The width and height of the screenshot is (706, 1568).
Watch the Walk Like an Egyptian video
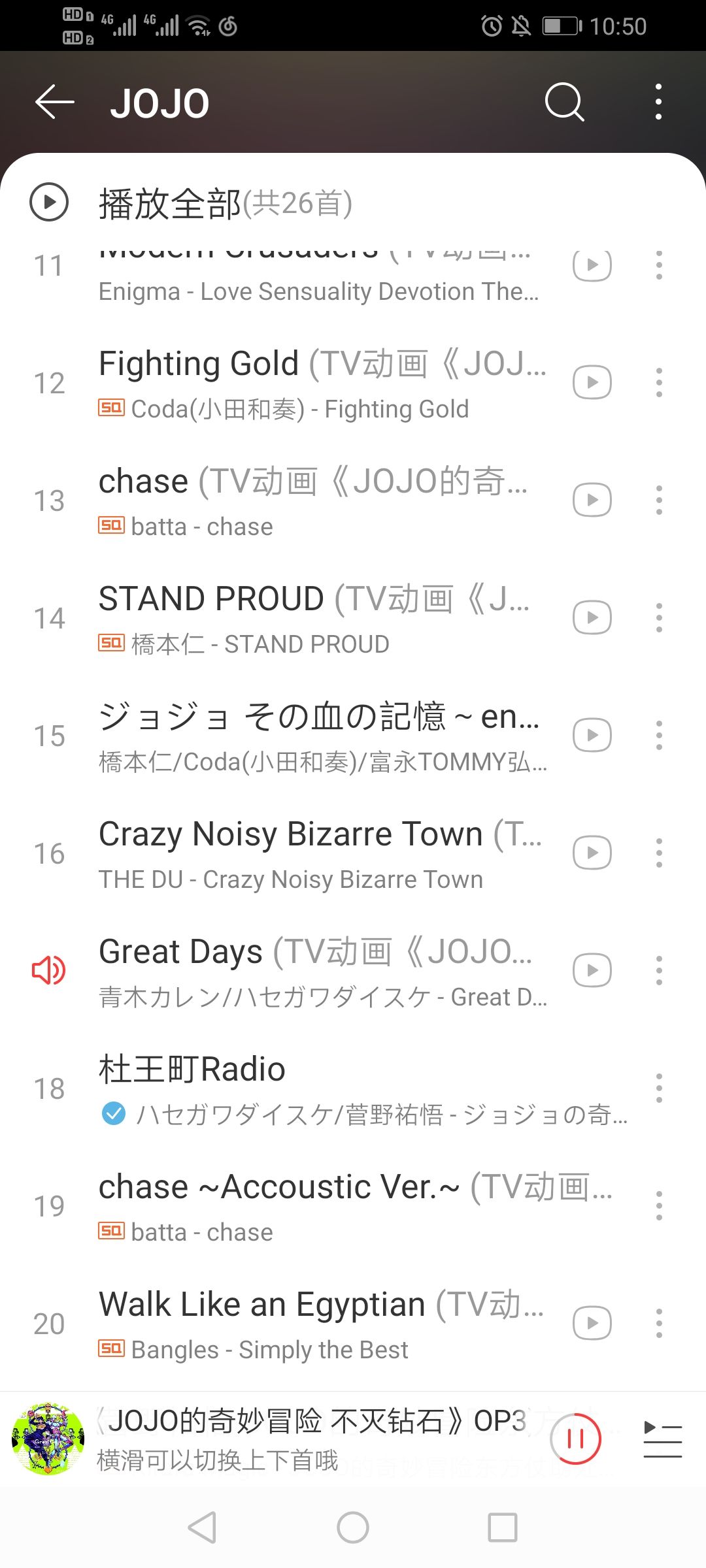point(592,1324)
